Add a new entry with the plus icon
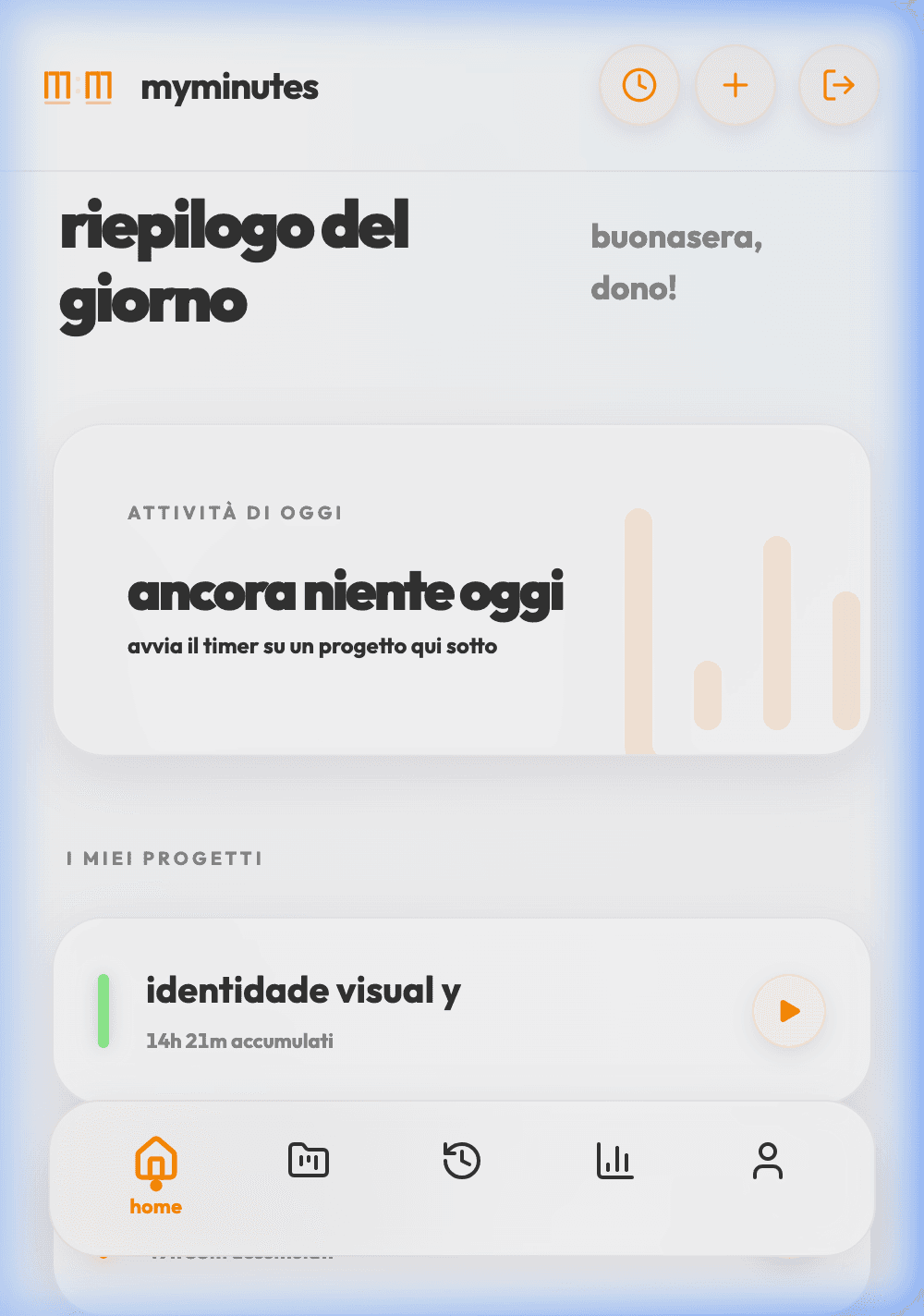This screenshot has height=1316, width=924. click(x=736, y=85)
